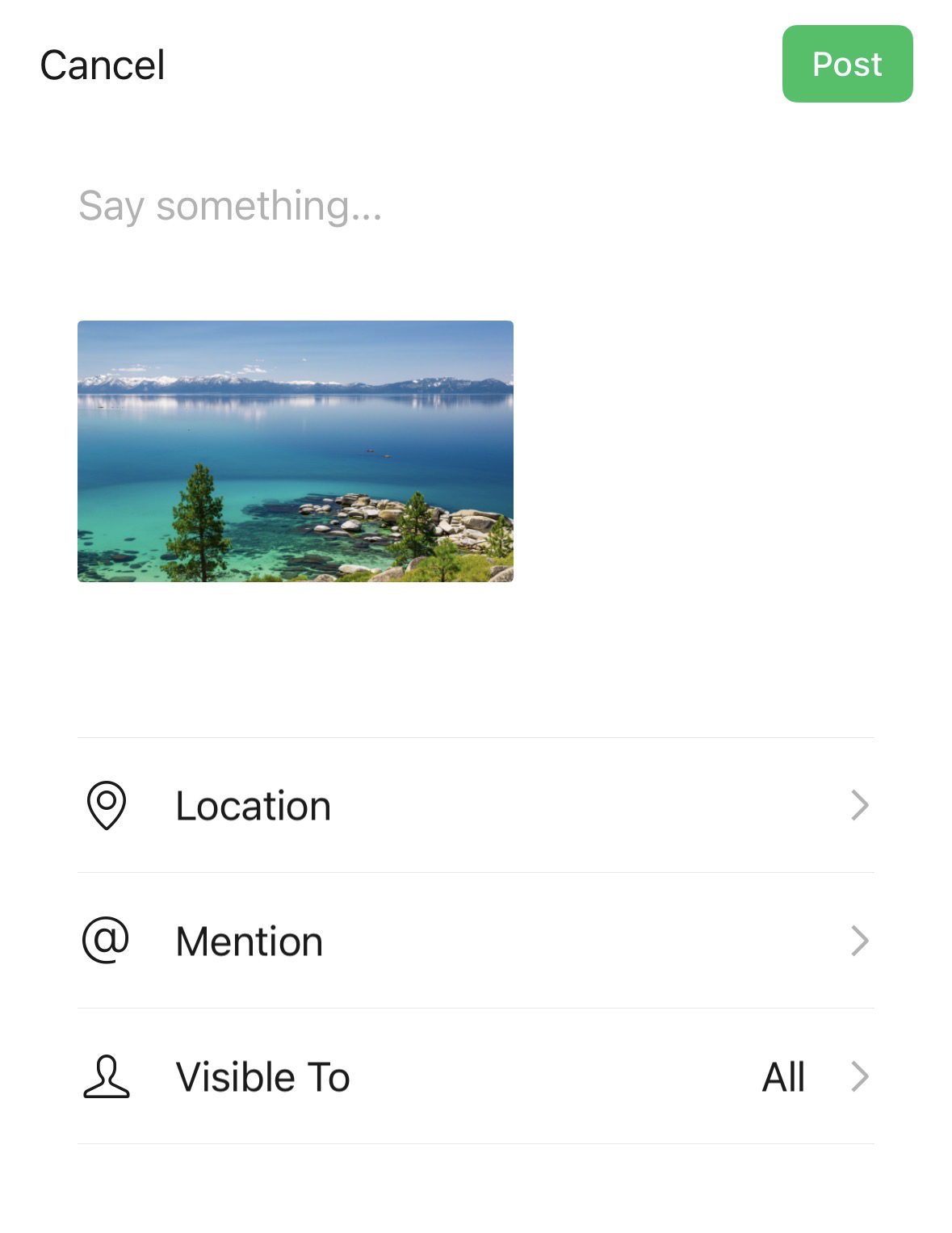Image resolution: width=952 pixels, height=1233 pixels.
Task: Change Visible To audience setting
Action: click(476, 1076)
